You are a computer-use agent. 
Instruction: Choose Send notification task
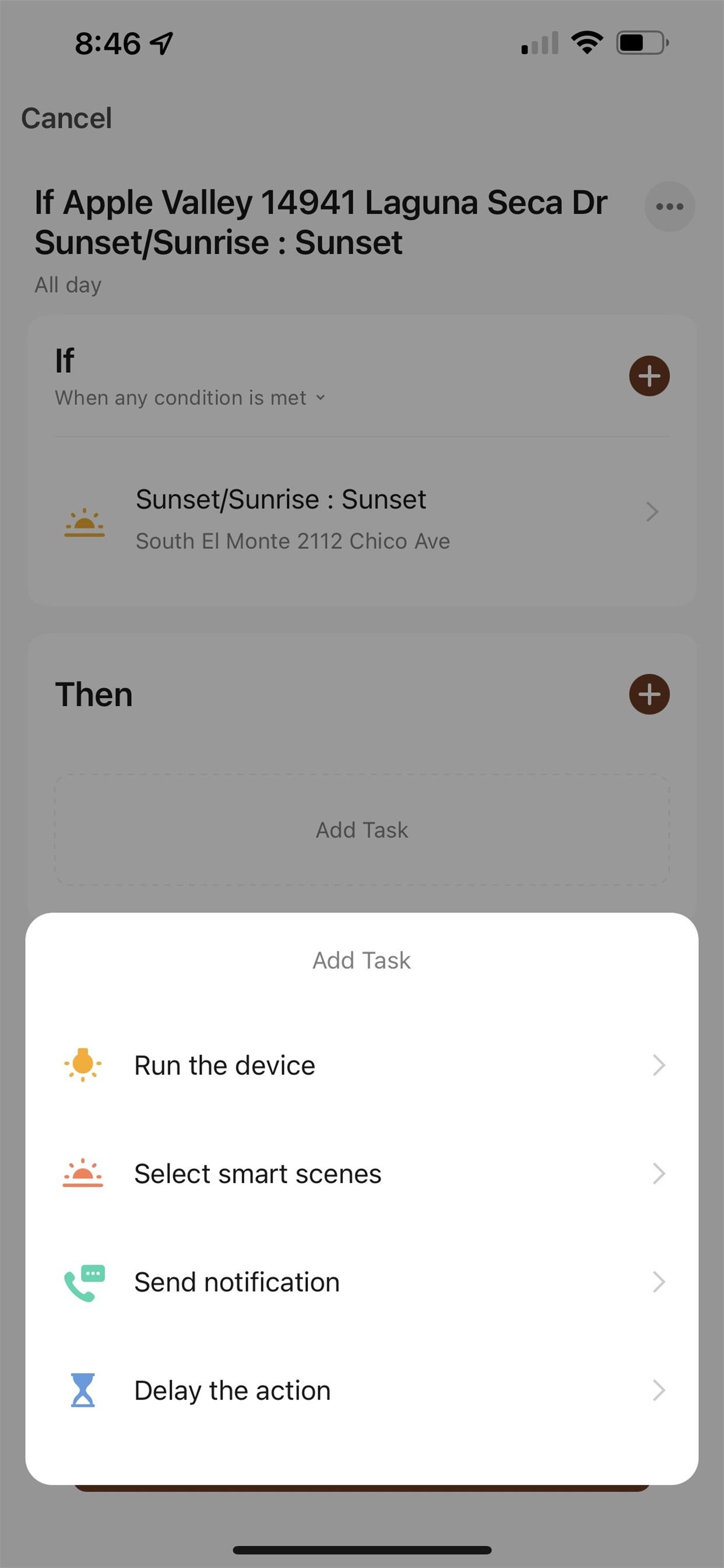[362, 1282]
